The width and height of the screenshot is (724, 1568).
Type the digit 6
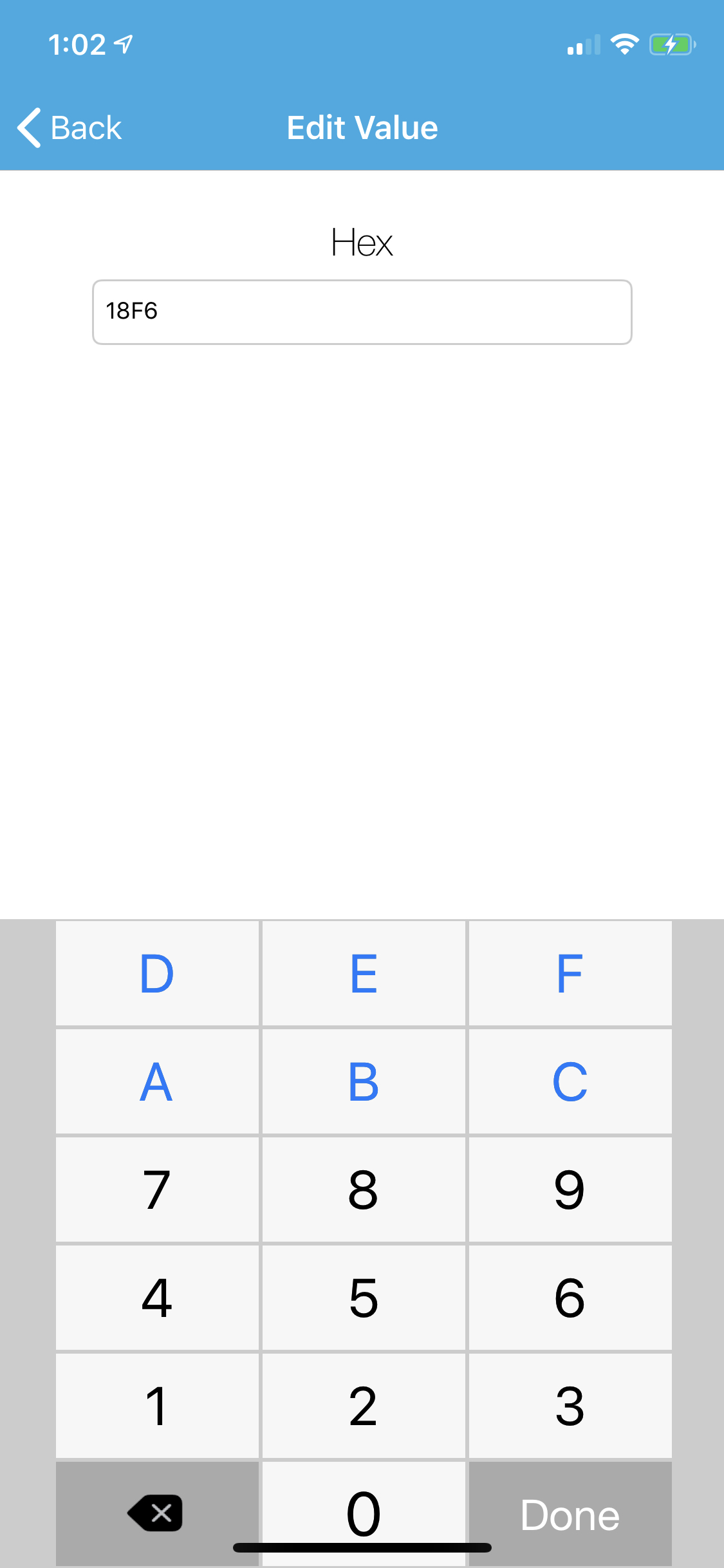(570, 1297)
